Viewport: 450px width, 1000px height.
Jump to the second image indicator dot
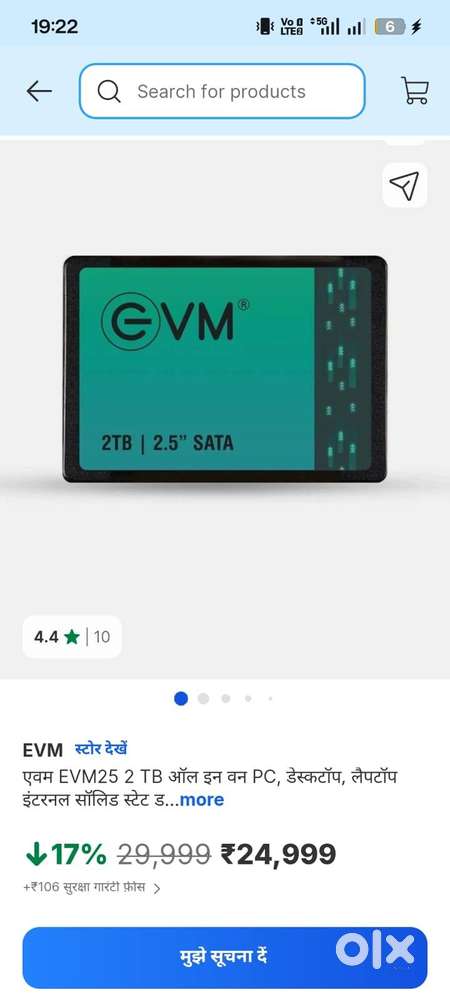coord(203,698)
